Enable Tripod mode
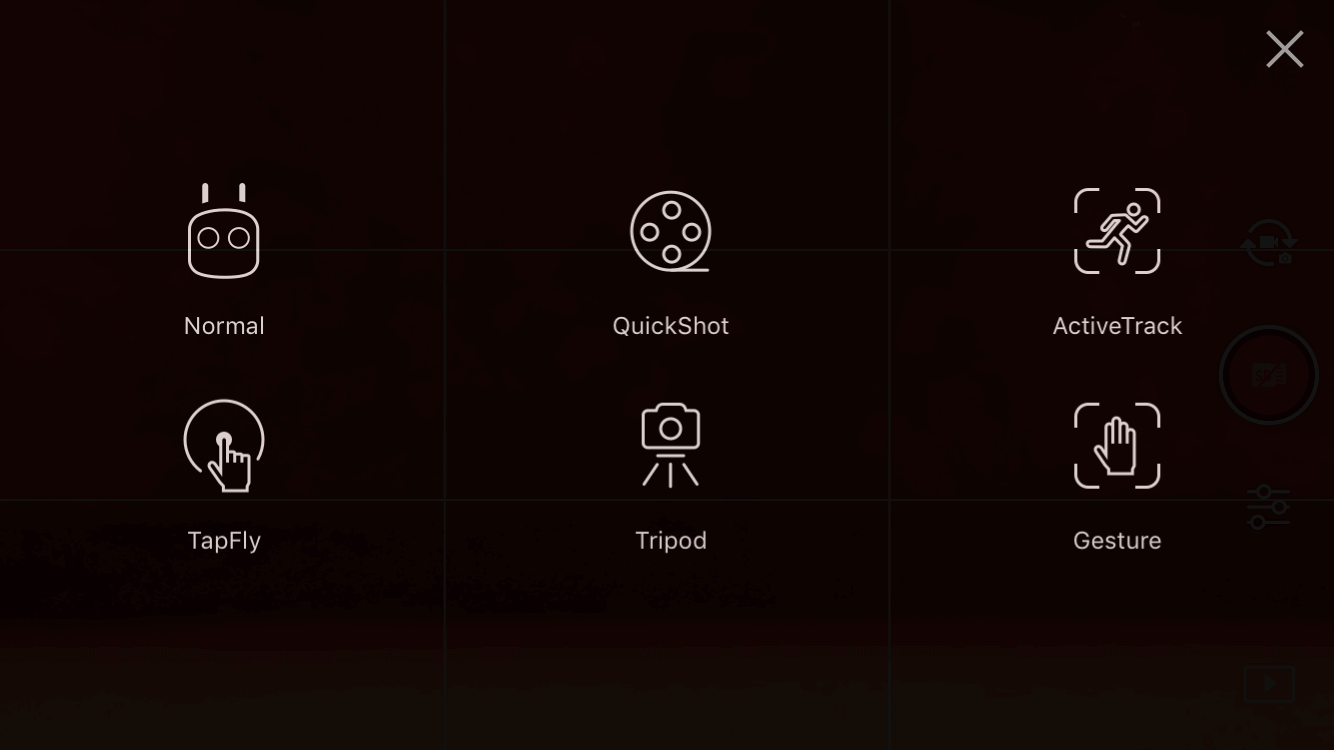Viewport: 1334px width, 750px height. 670,447
